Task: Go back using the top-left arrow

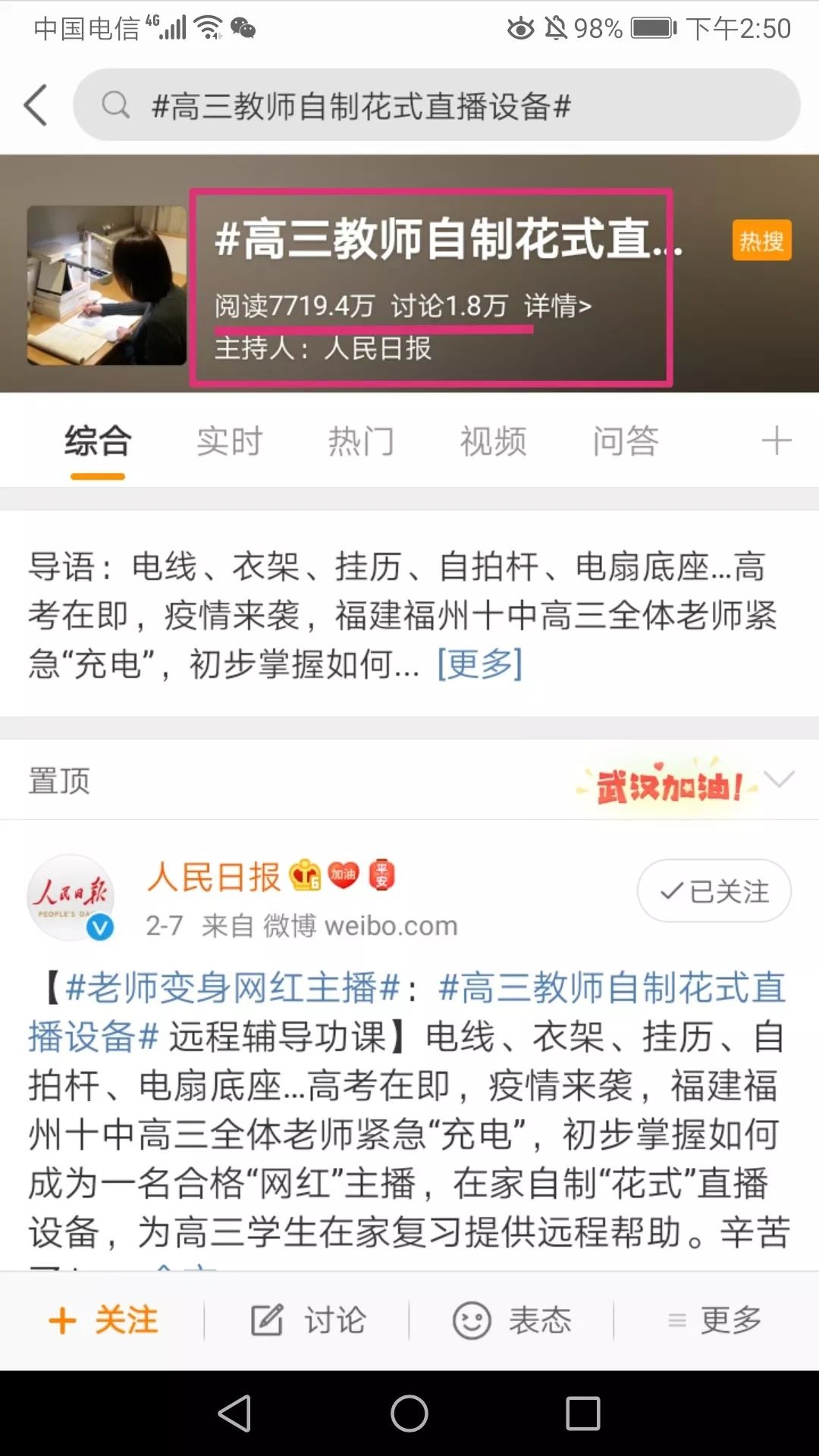Action: coord(36,105)
